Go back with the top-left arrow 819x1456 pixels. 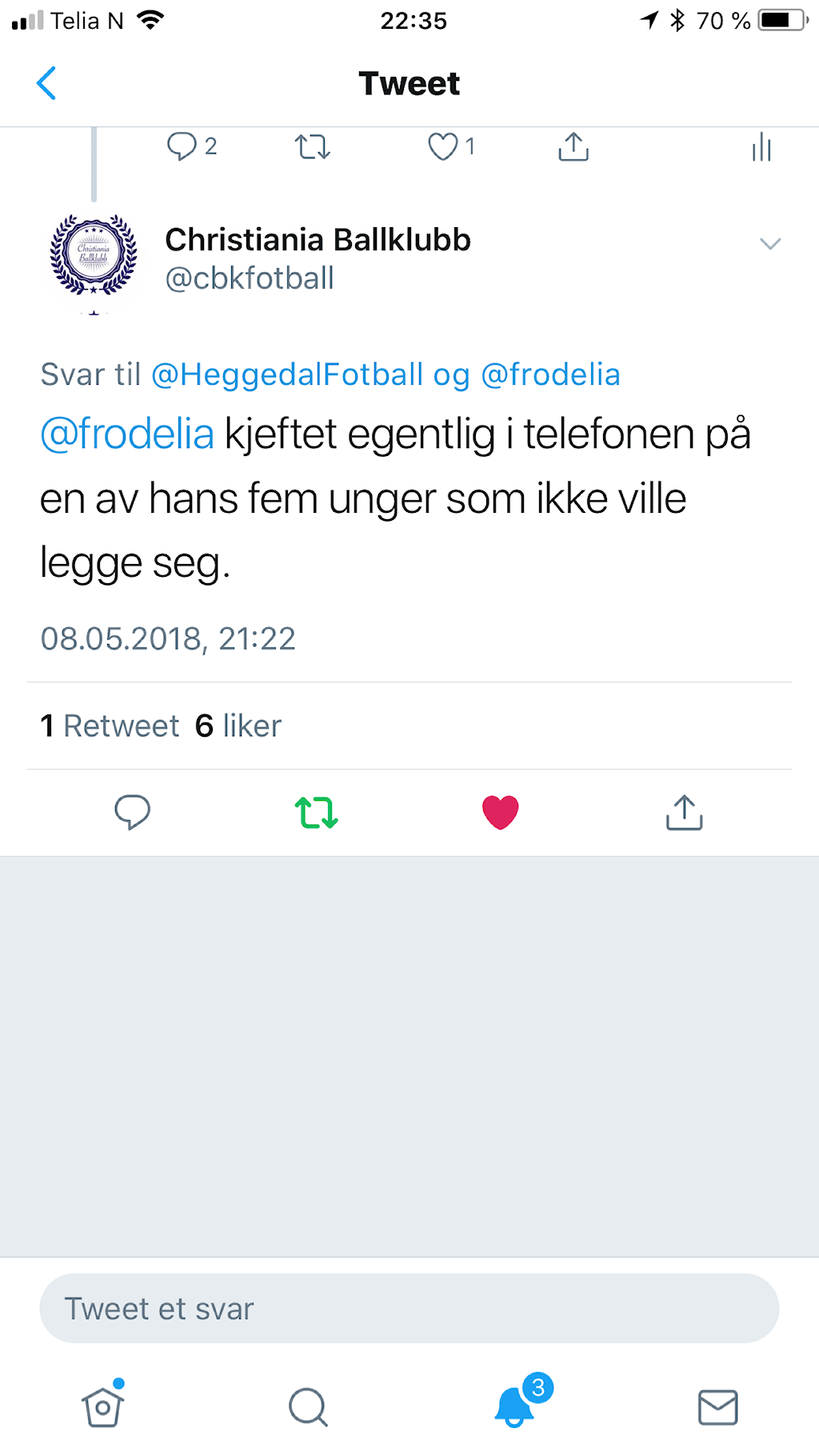[46, 83]
